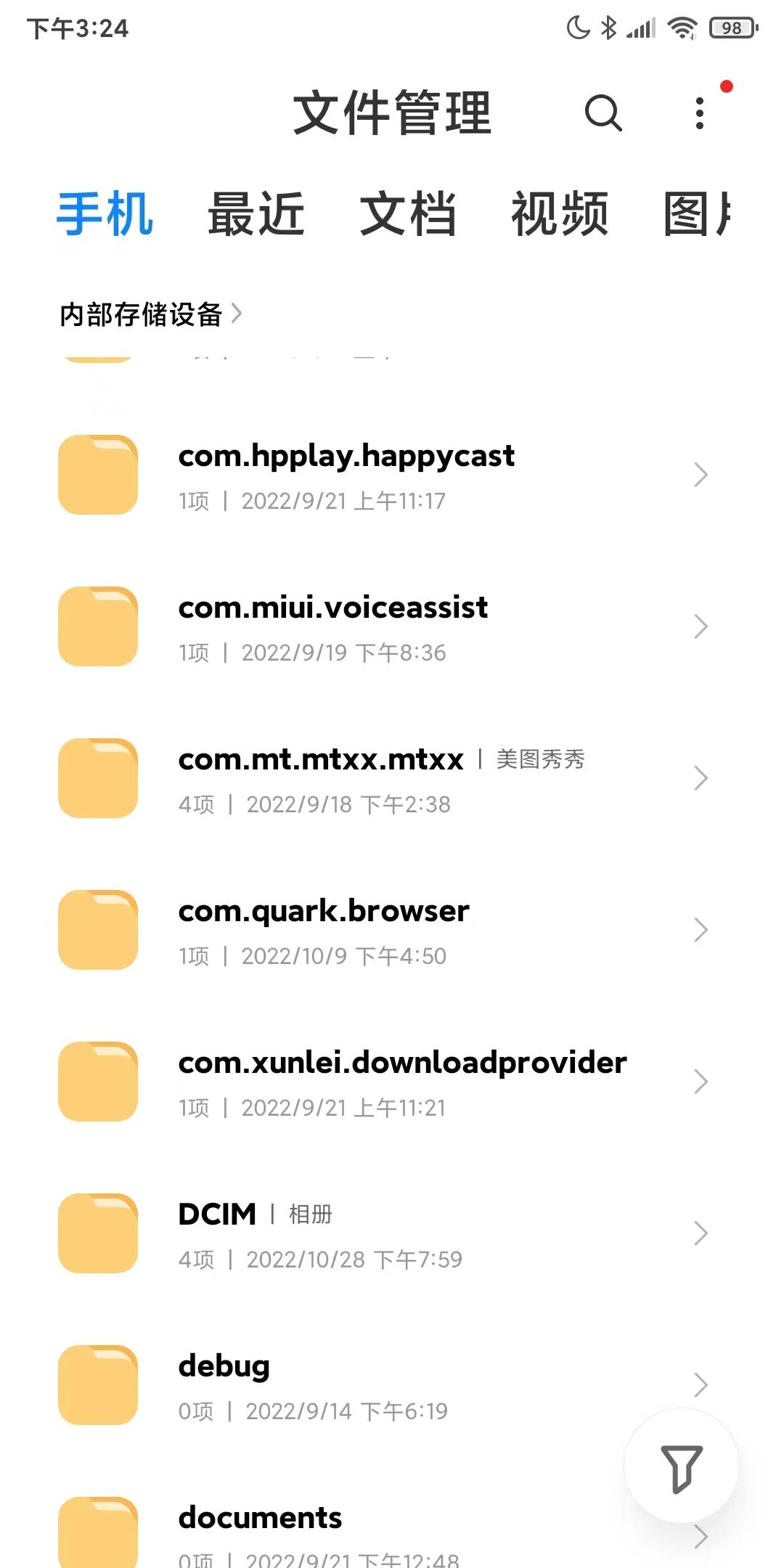The image size is (784, 1568).
Task: Tap the Bluetooth icon in status bar
Action: click(x=608, y=28)
